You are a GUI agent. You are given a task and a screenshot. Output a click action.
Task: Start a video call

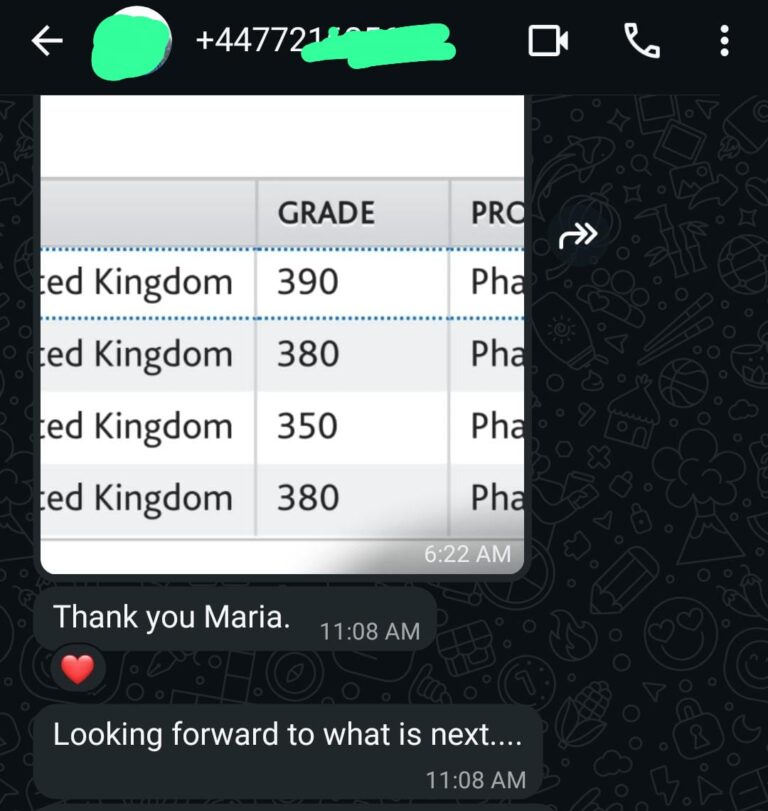point(548,41)
